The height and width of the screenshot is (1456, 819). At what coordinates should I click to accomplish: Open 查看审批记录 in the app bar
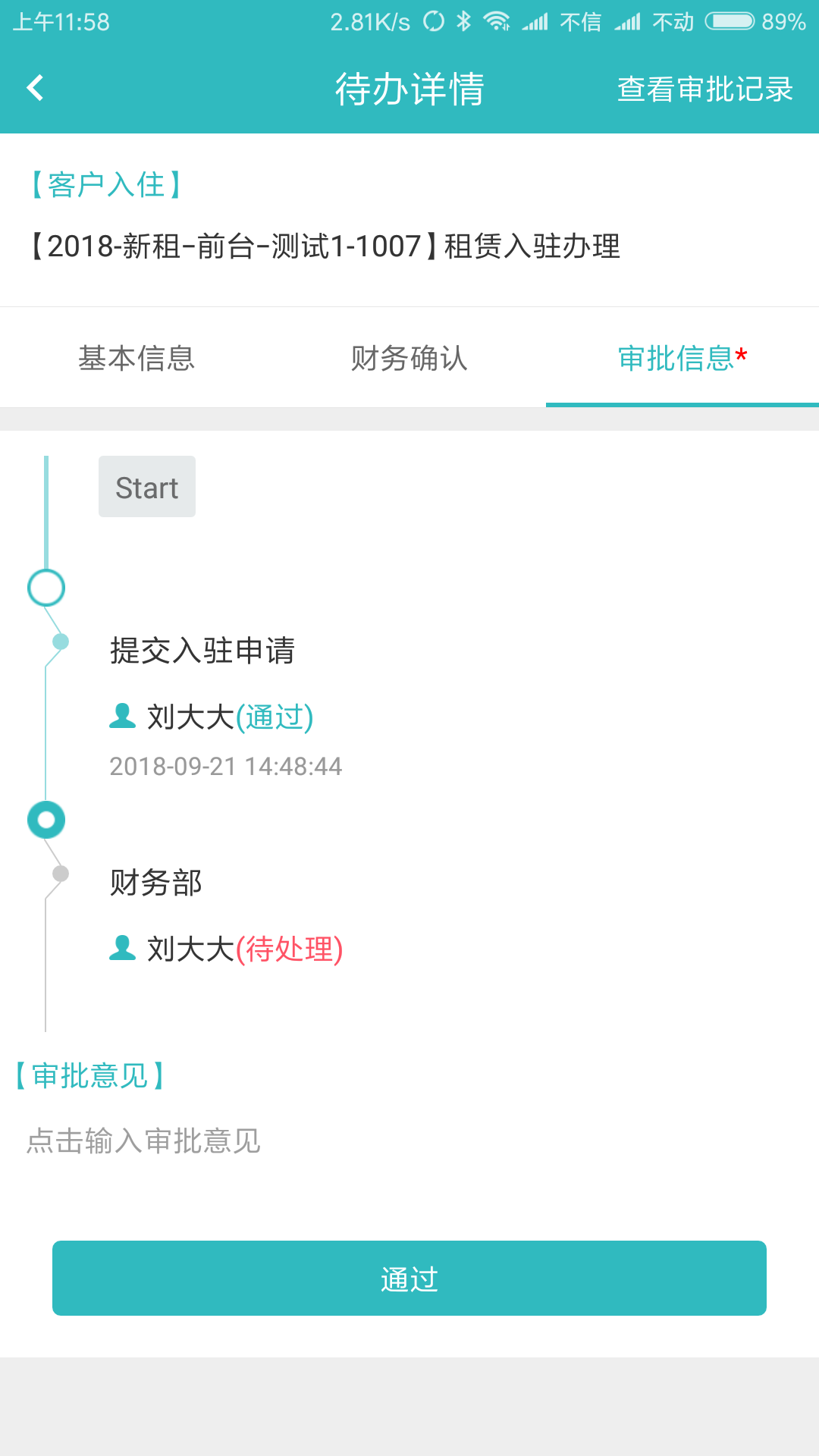[x=704, y=89]
